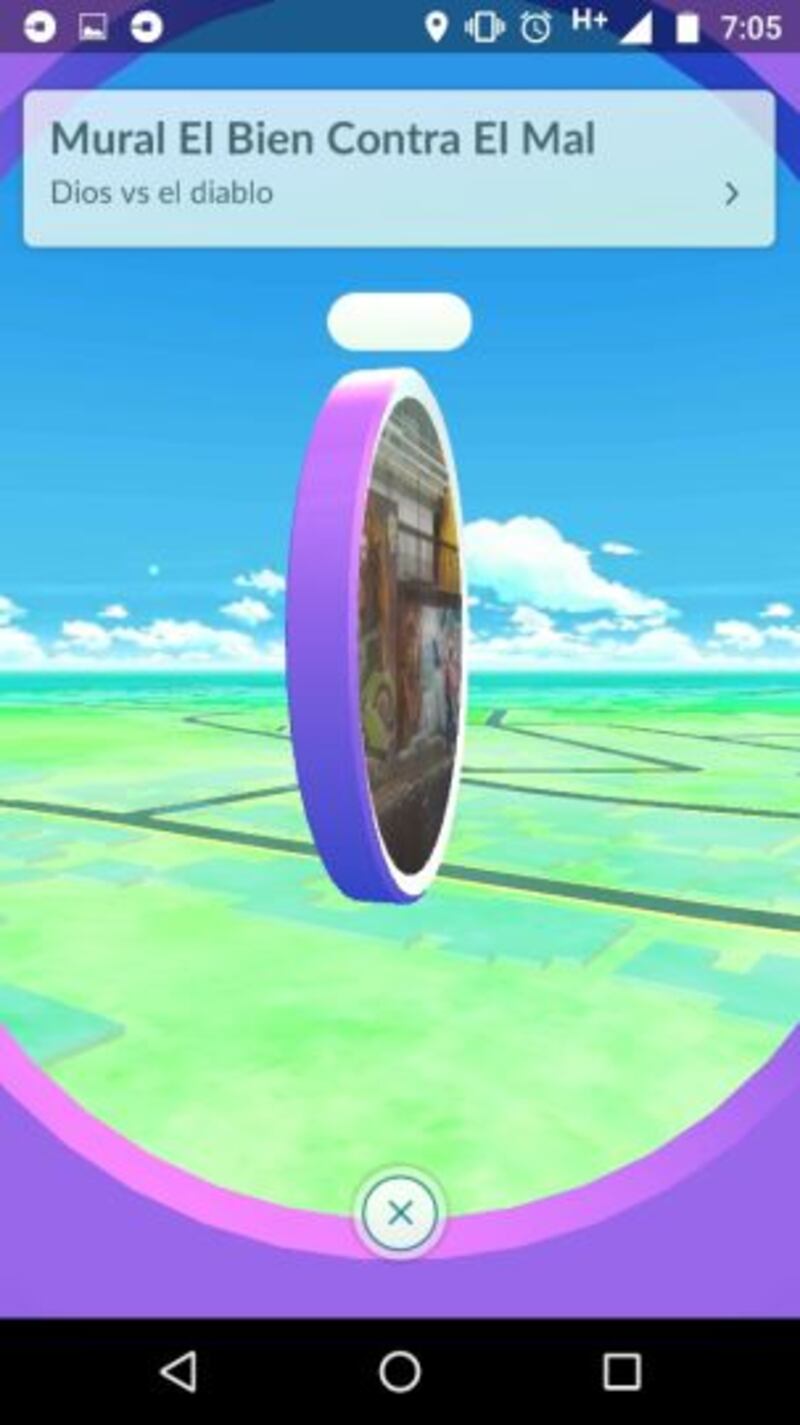Screen dimensions: 800x1425
Task: Go to the Android home screen
Action: pos(400,1372)
